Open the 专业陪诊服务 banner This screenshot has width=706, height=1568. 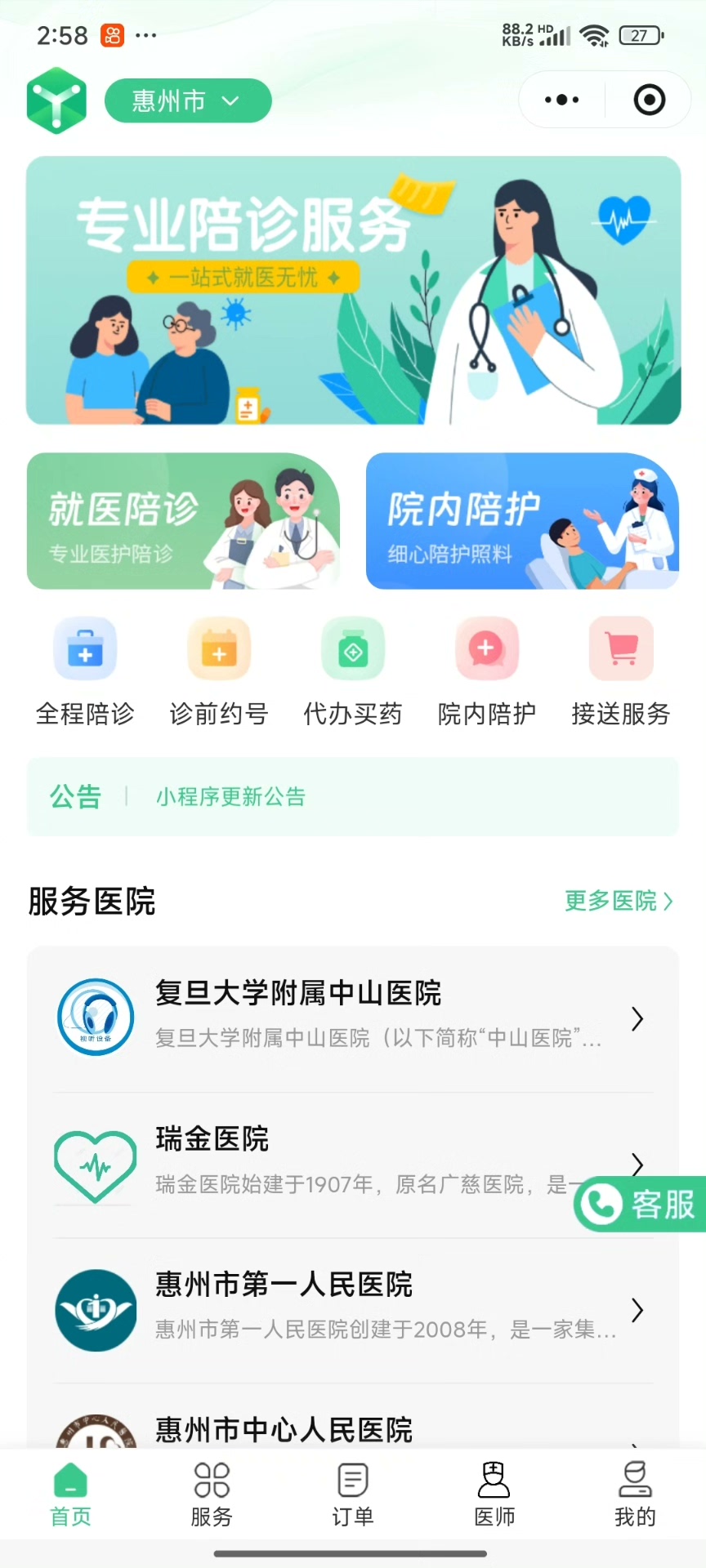point(353,290)
